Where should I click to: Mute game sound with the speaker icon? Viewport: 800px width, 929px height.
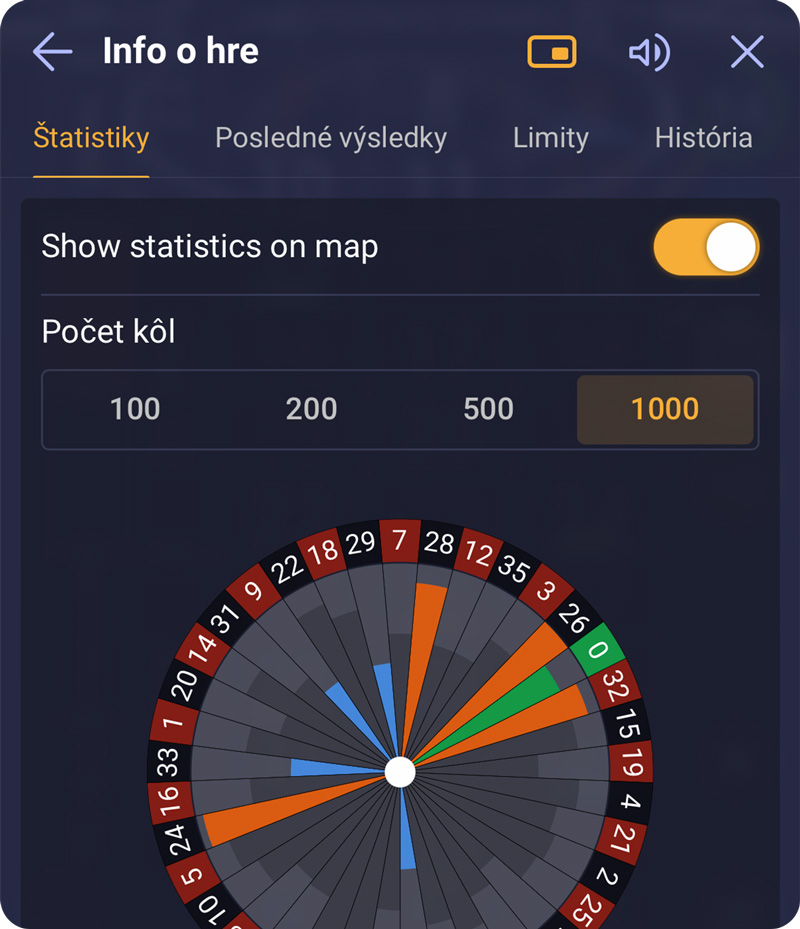click(650, 52)
